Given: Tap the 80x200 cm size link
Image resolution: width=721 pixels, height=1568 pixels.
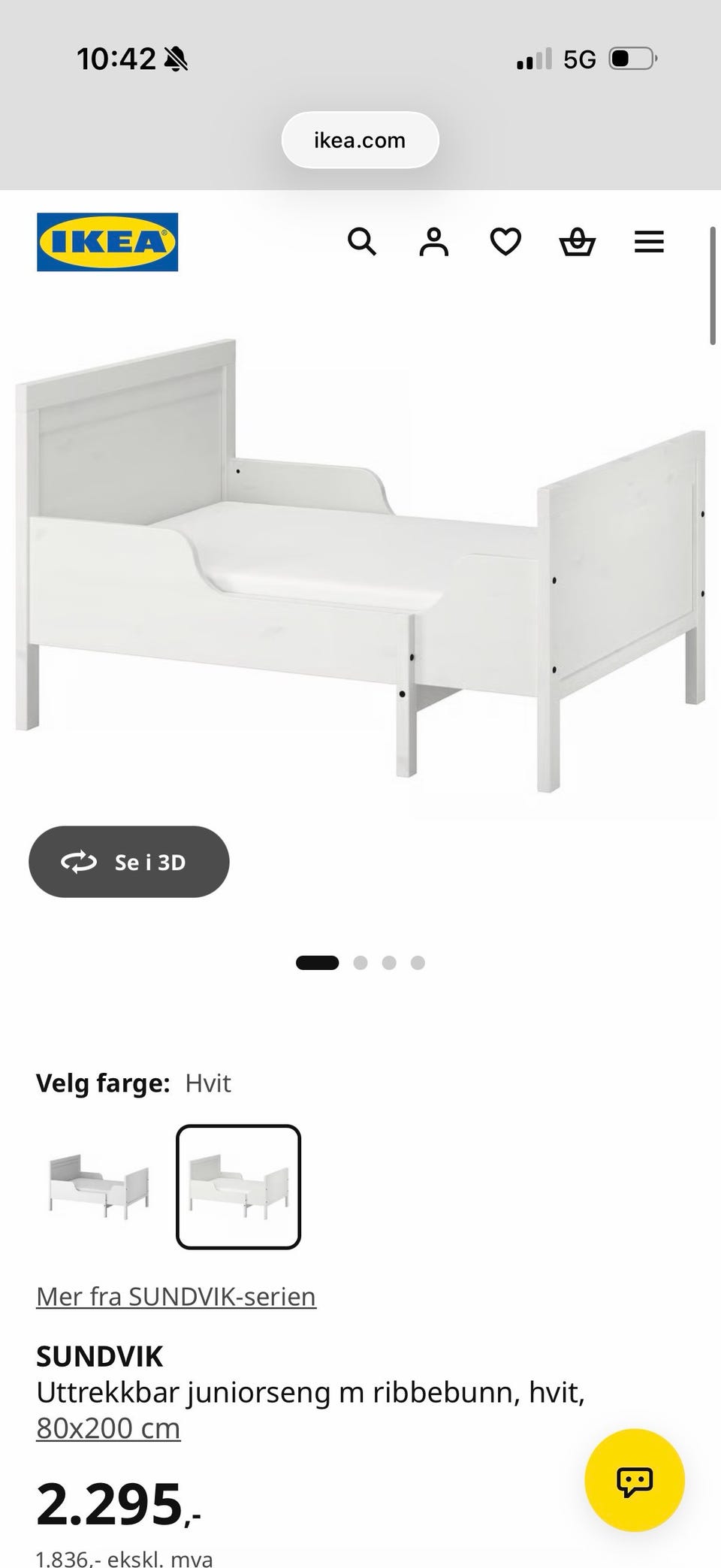Looking at the screenshot, I should coord(108,1428).
